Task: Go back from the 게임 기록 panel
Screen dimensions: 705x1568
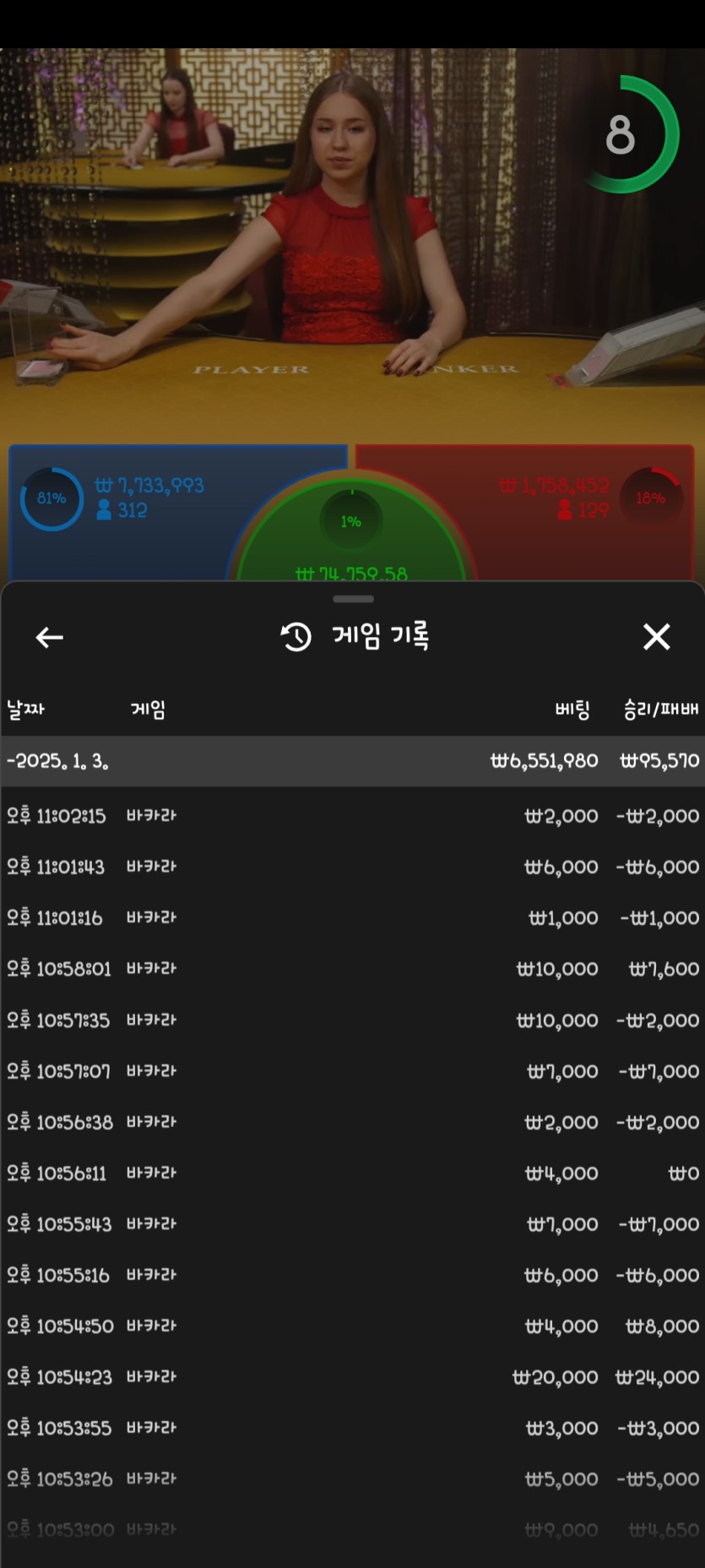Action: [50, 637]
